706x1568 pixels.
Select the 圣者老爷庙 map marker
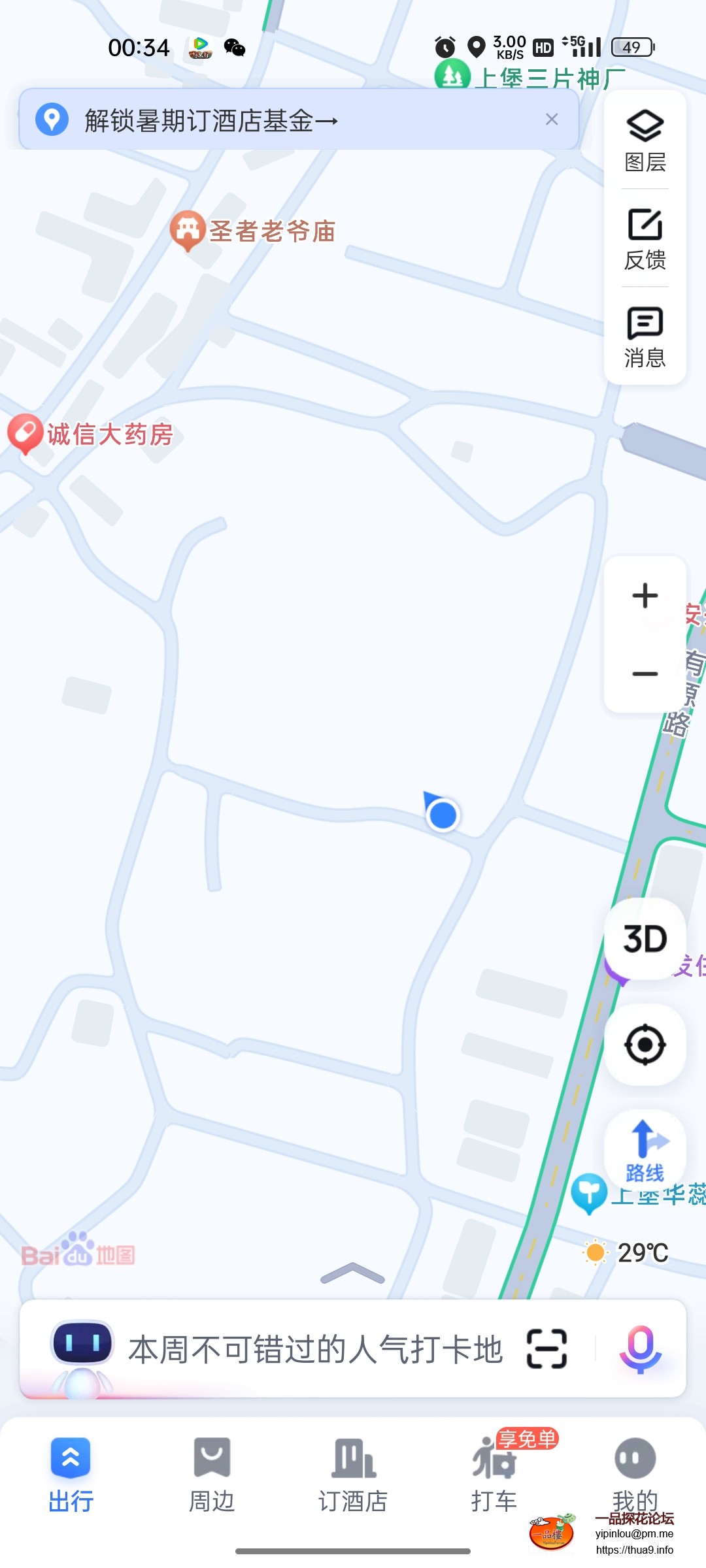tap(188, 229)
